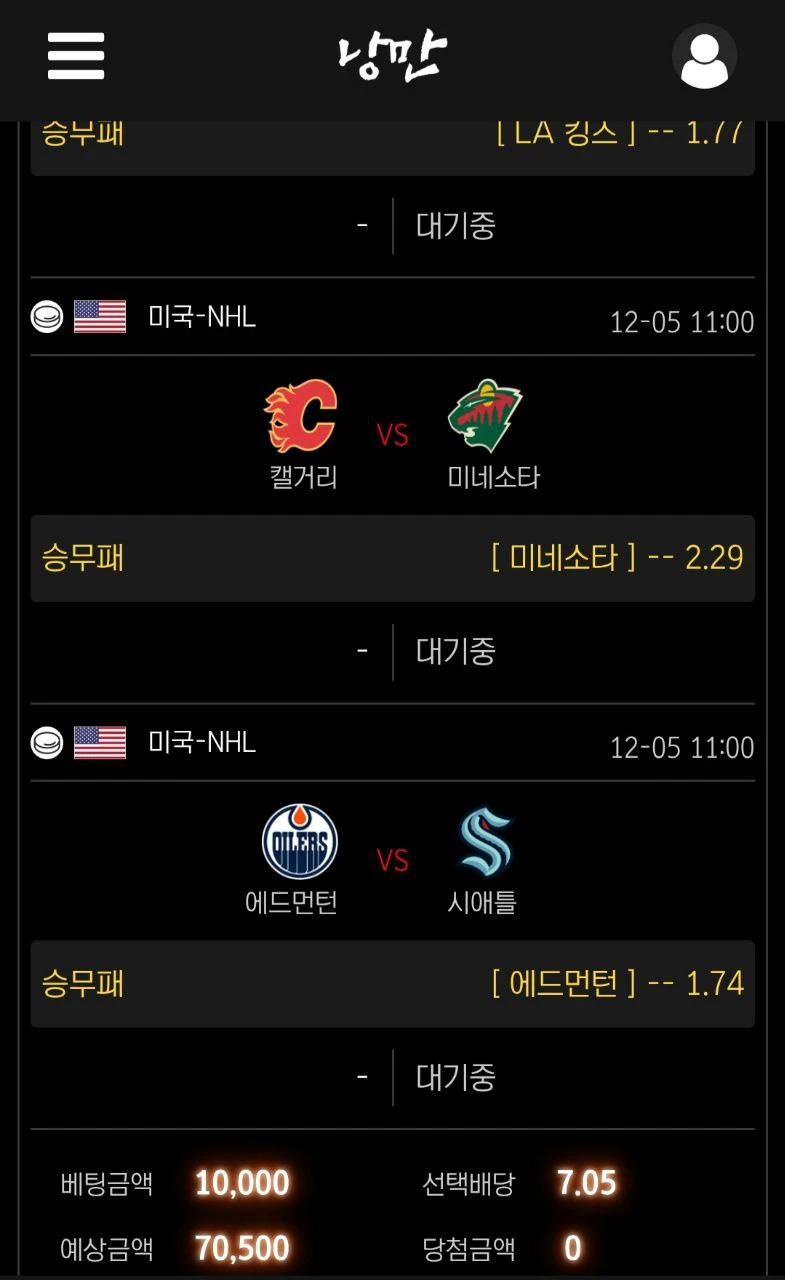Tap the 낭만 logo to go home
785x1280 pixels.
[x=392, y=57]
